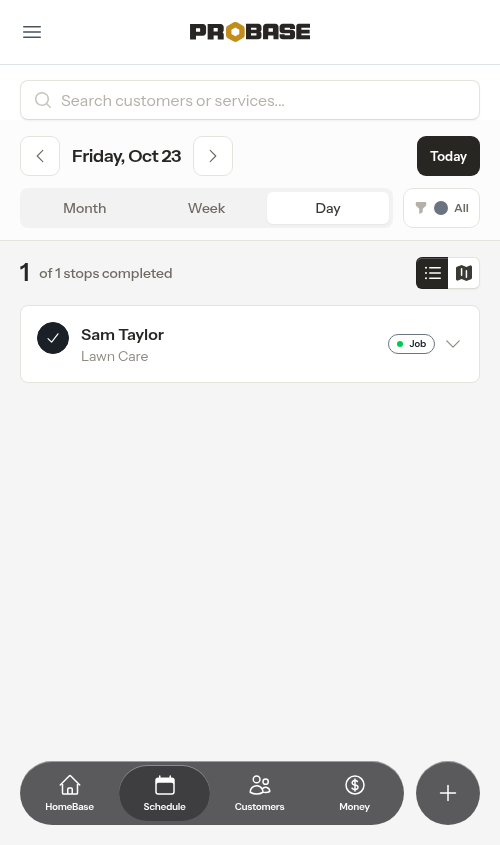Open the Customers tab

coord(259,793)
